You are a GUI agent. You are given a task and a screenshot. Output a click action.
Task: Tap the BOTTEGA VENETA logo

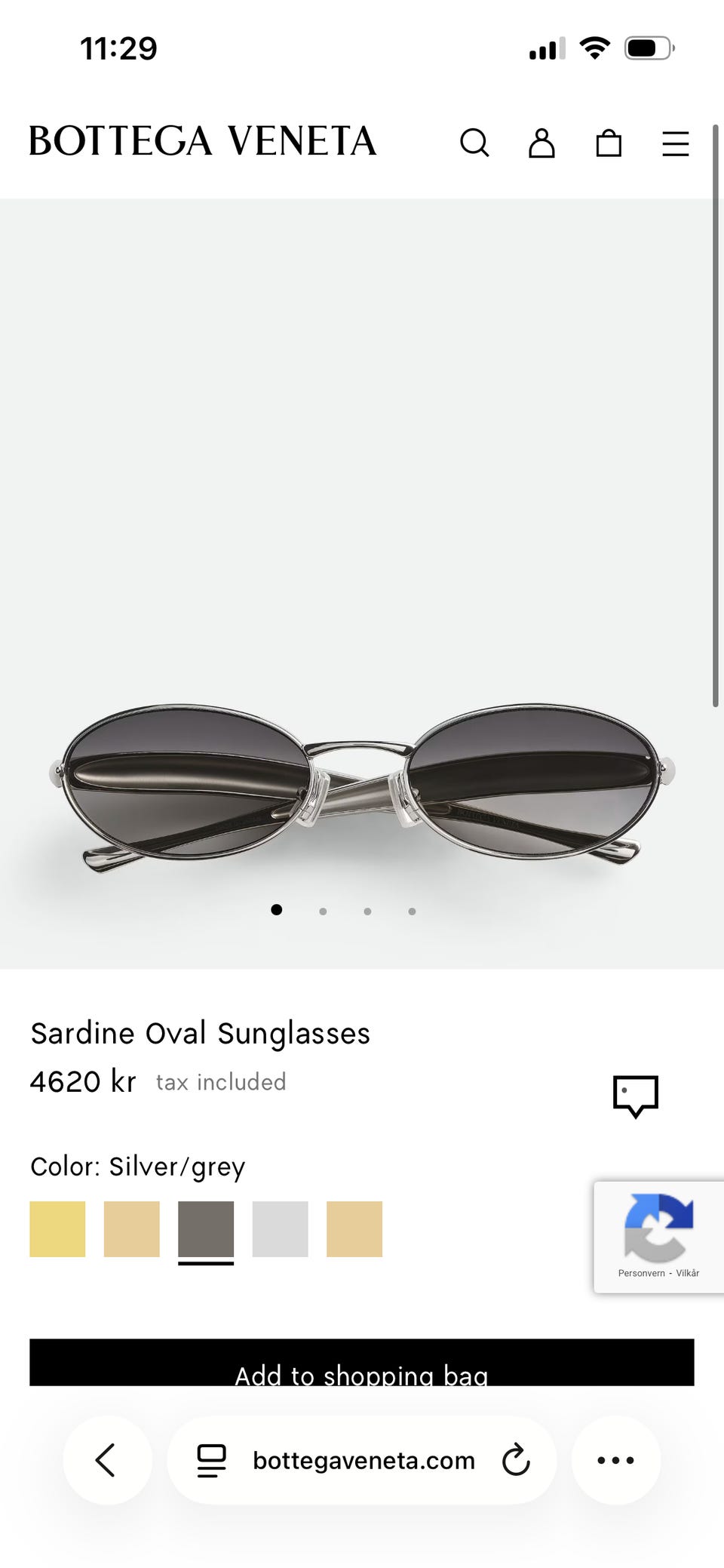pyautogui.click(x=202, y=142)
